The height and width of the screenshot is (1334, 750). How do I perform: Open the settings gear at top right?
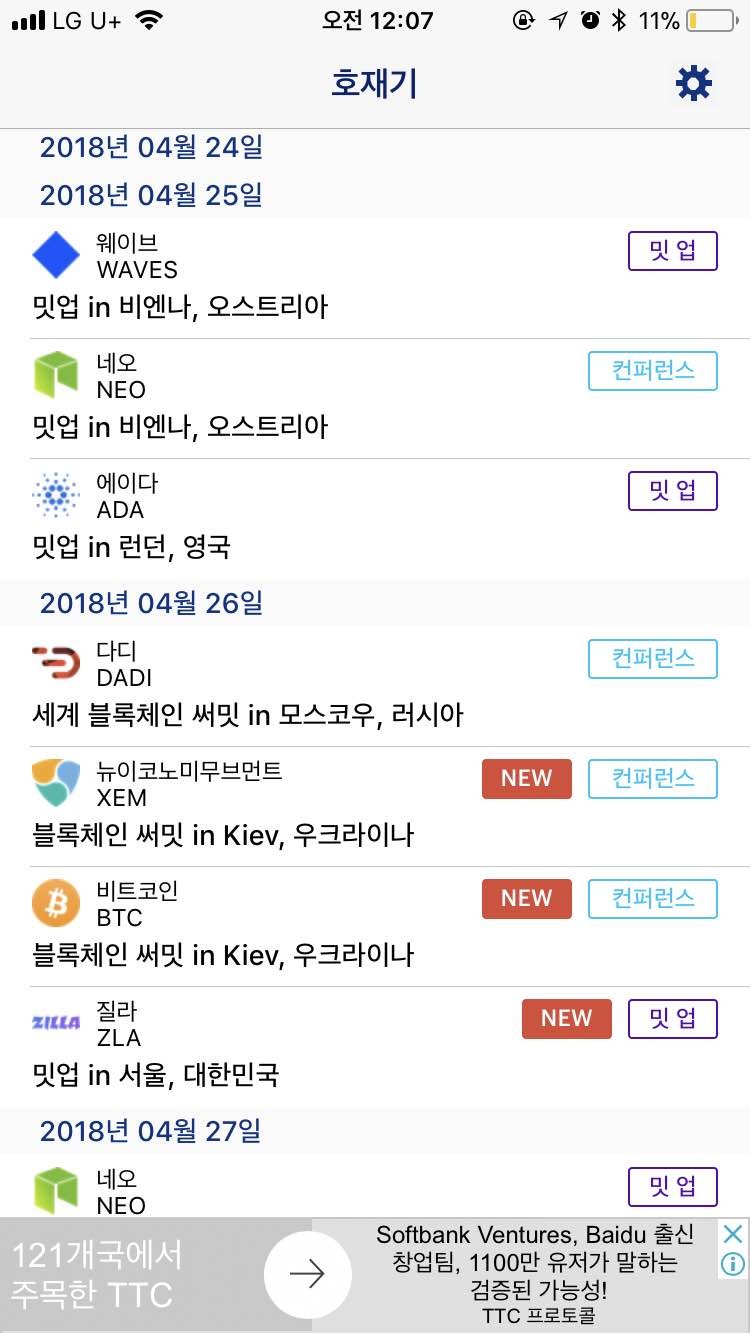pyautogui.click(x=694, y=83)
